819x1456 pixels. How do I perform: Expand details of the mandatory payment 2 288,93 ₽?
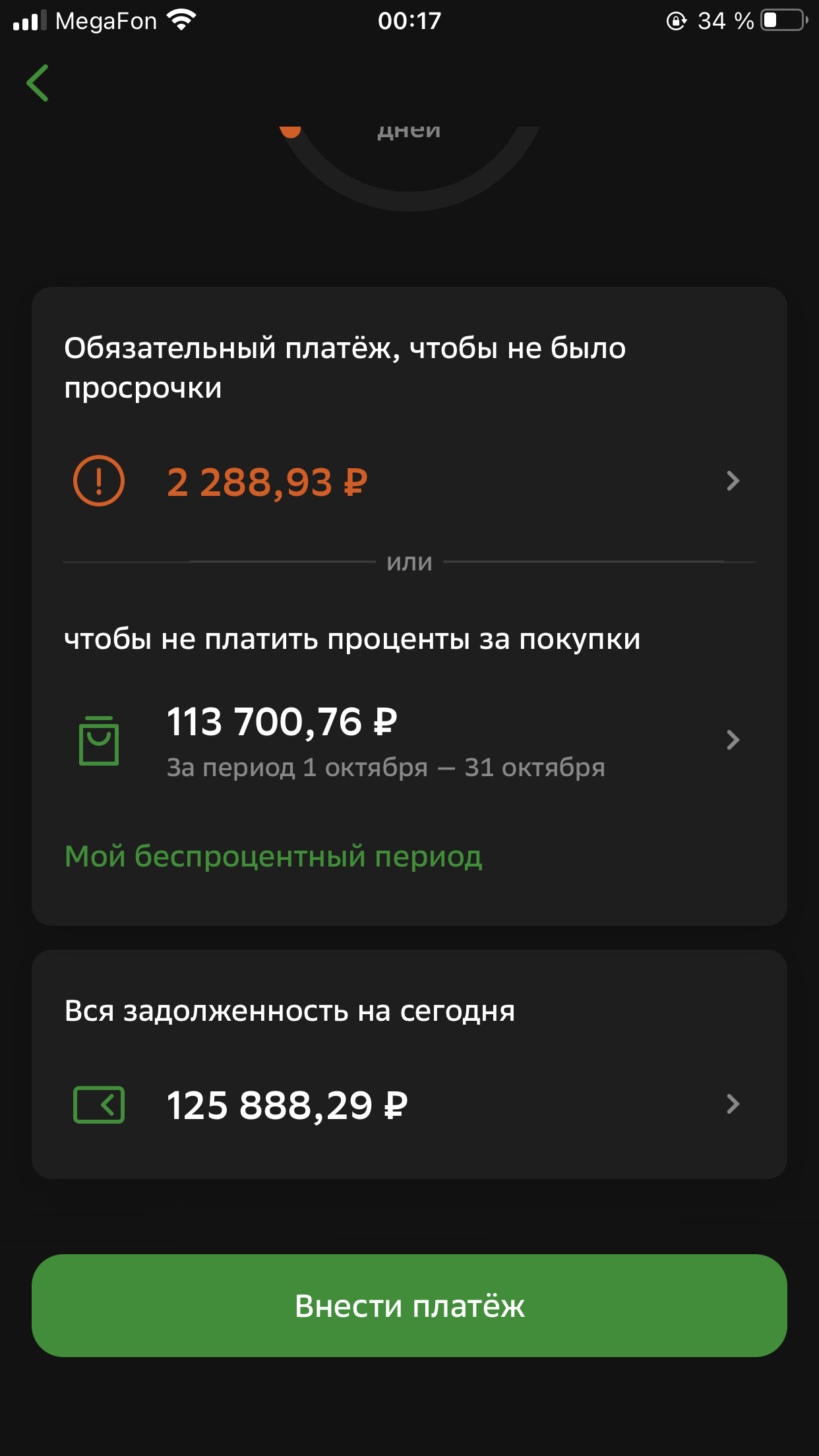coord(732,481)
